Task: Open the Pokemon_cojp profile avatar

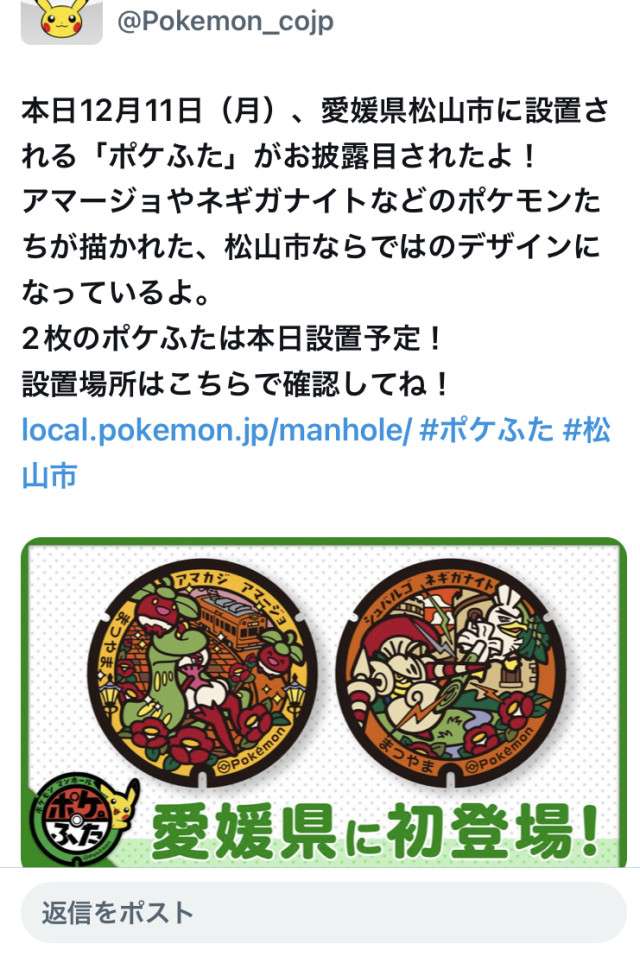Action: coord(61,20)
